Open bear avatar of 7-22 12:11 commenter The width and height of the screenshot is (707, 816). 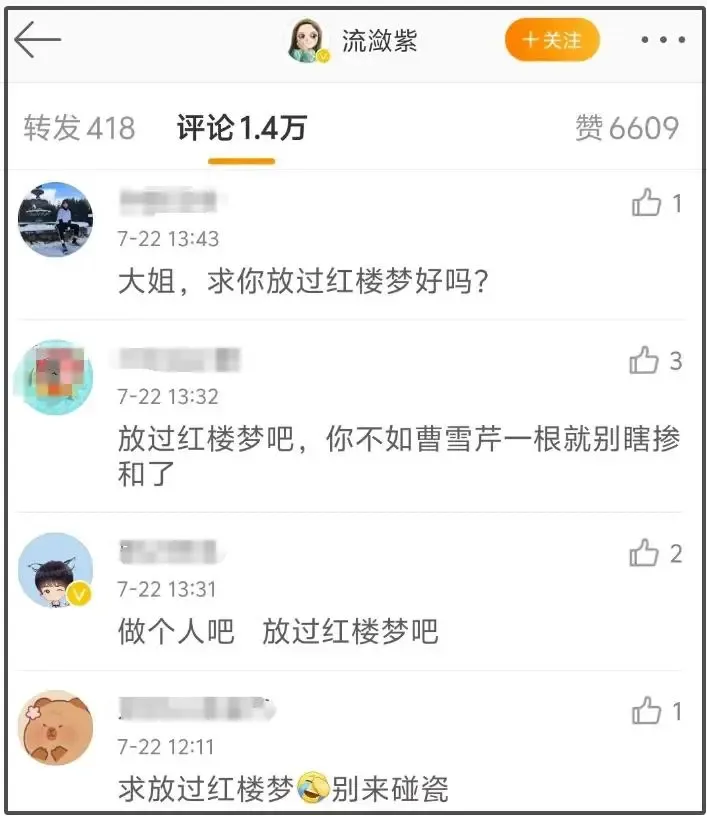click(56, 727)
